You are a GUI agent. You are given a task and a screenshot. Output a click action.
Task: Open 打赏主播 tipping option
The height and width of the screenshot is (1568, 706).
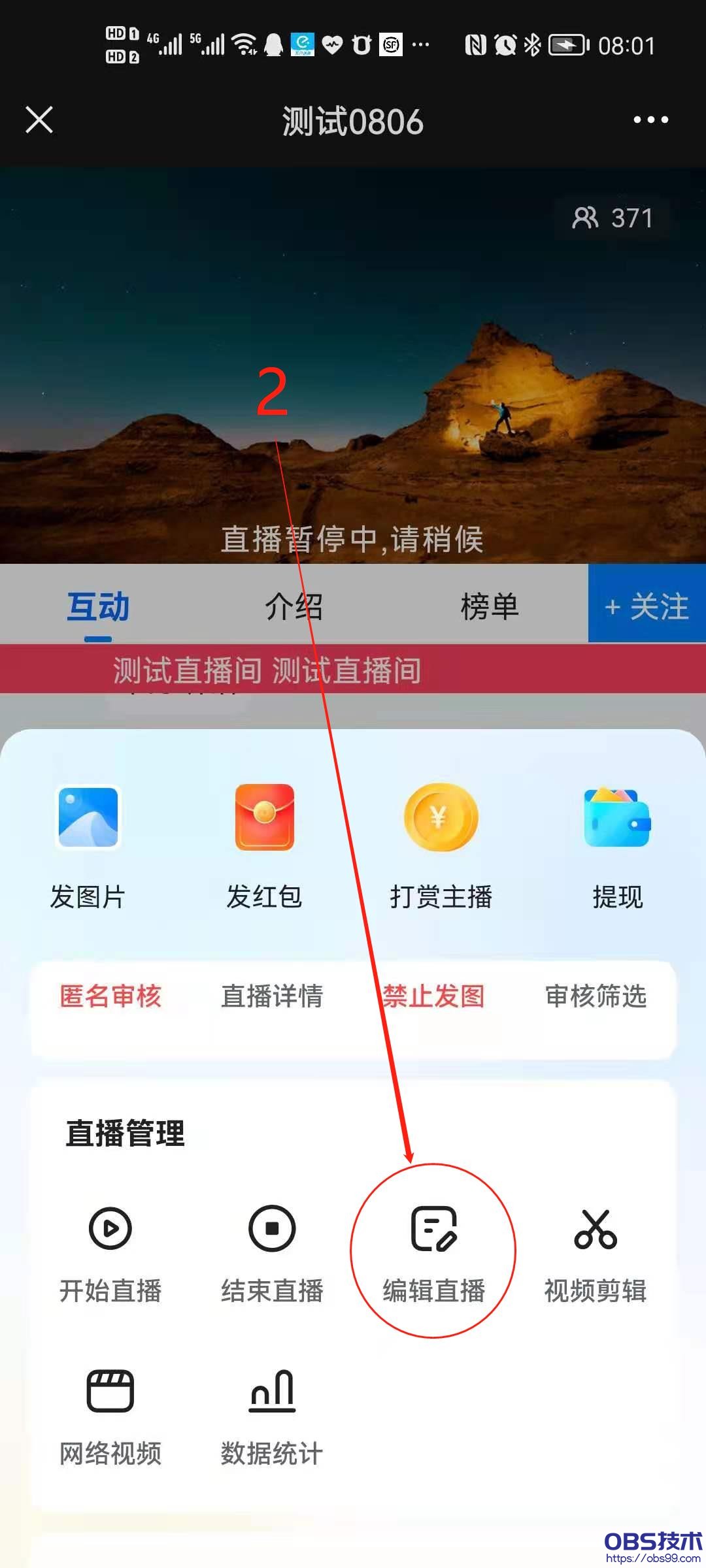[x=441, y=846]
